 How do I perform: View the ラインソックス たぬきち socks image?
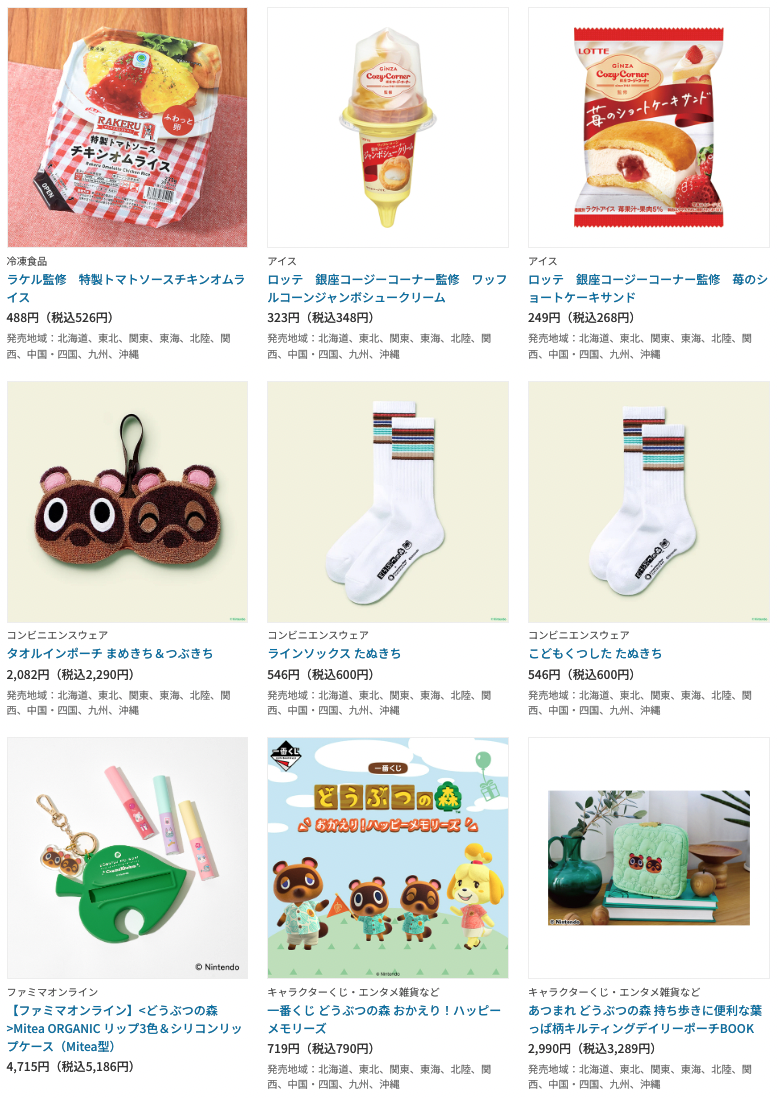point(388,501)
